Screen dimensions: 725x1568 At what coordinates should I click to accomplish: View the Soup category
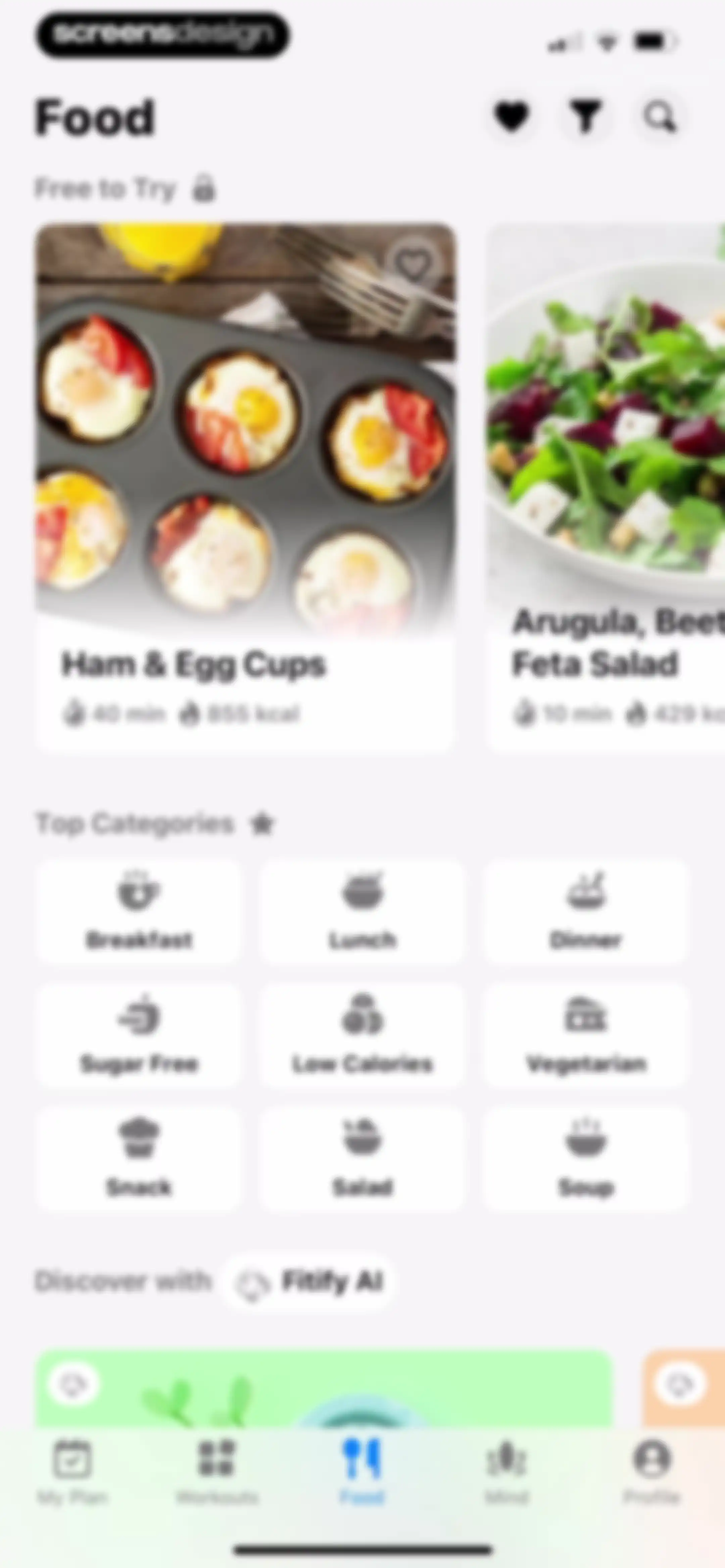click(x=586, y=1159)
